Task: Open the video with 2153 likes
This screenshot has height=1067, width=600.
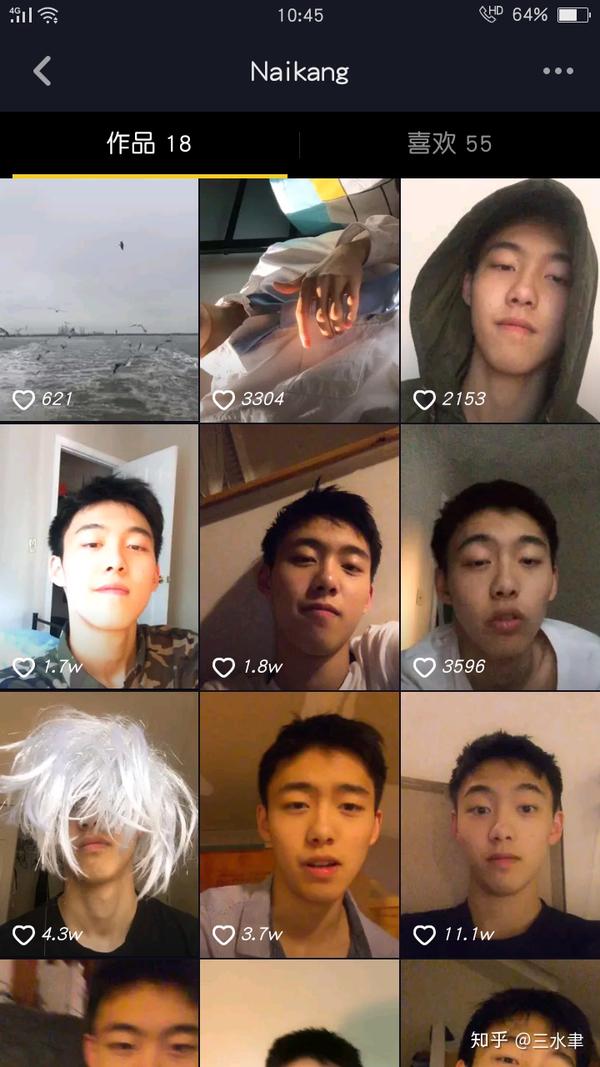Action: 500,300
